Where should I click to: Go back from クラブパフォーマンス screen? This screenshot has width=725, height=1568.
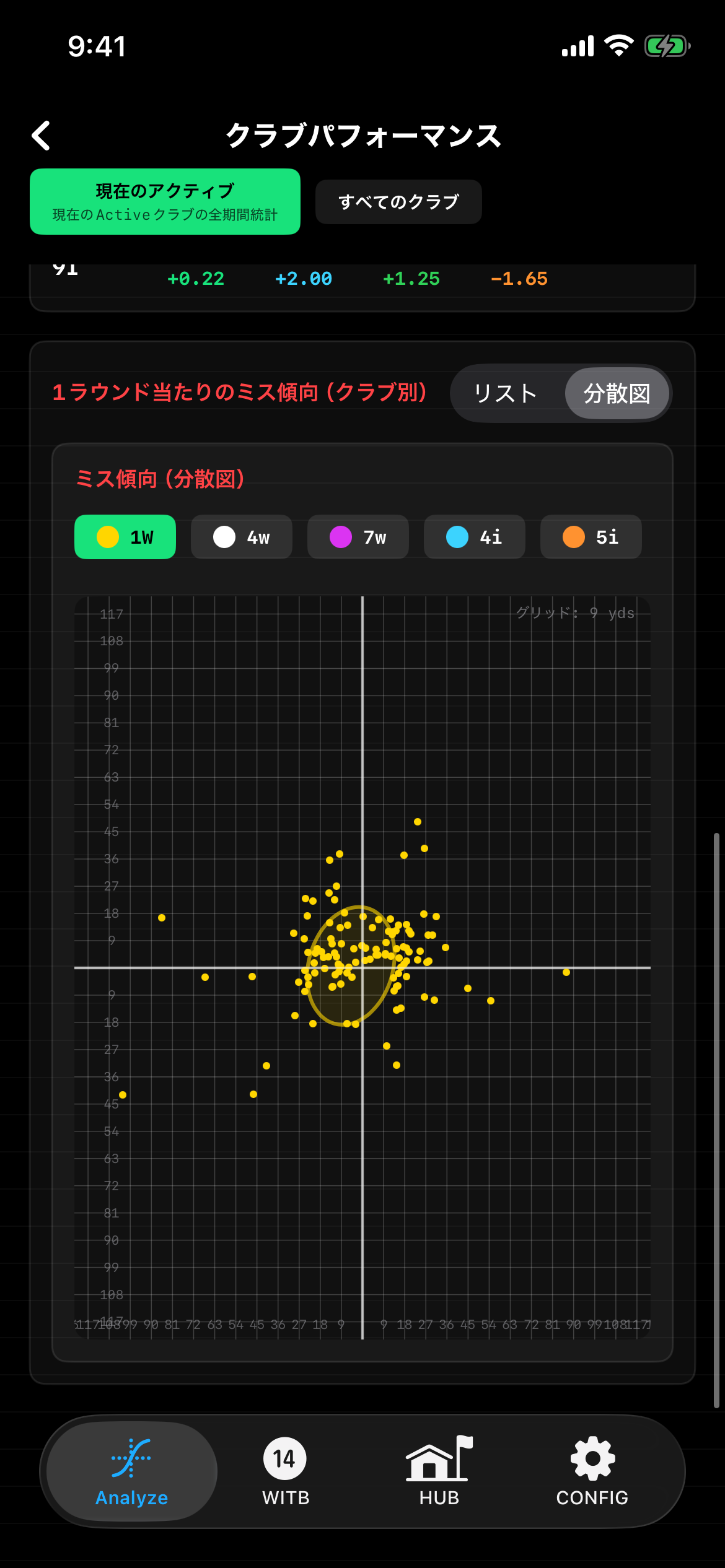click(x=41, y=136)
